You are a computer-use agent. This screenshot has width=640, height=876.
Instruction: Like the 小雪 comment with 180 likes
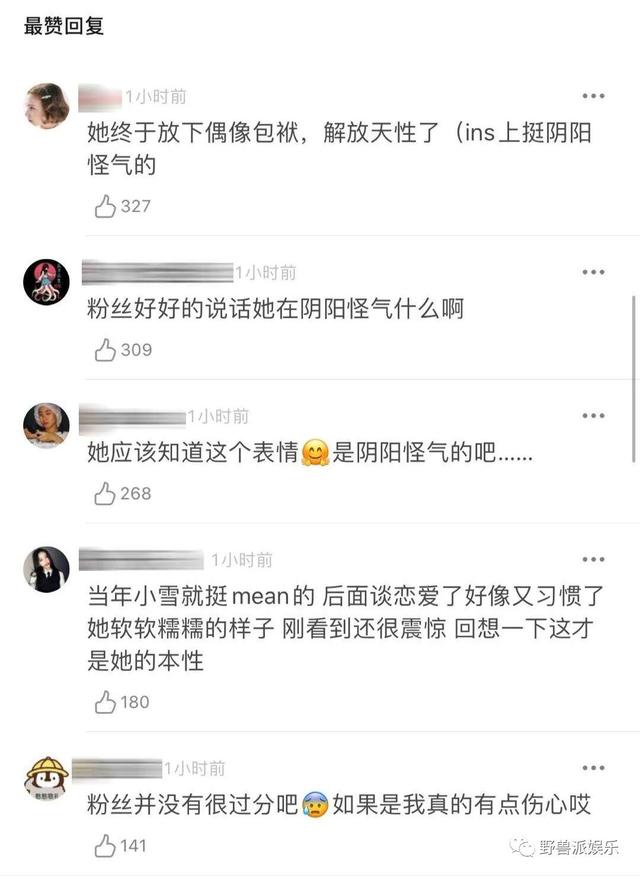(106, 703)
